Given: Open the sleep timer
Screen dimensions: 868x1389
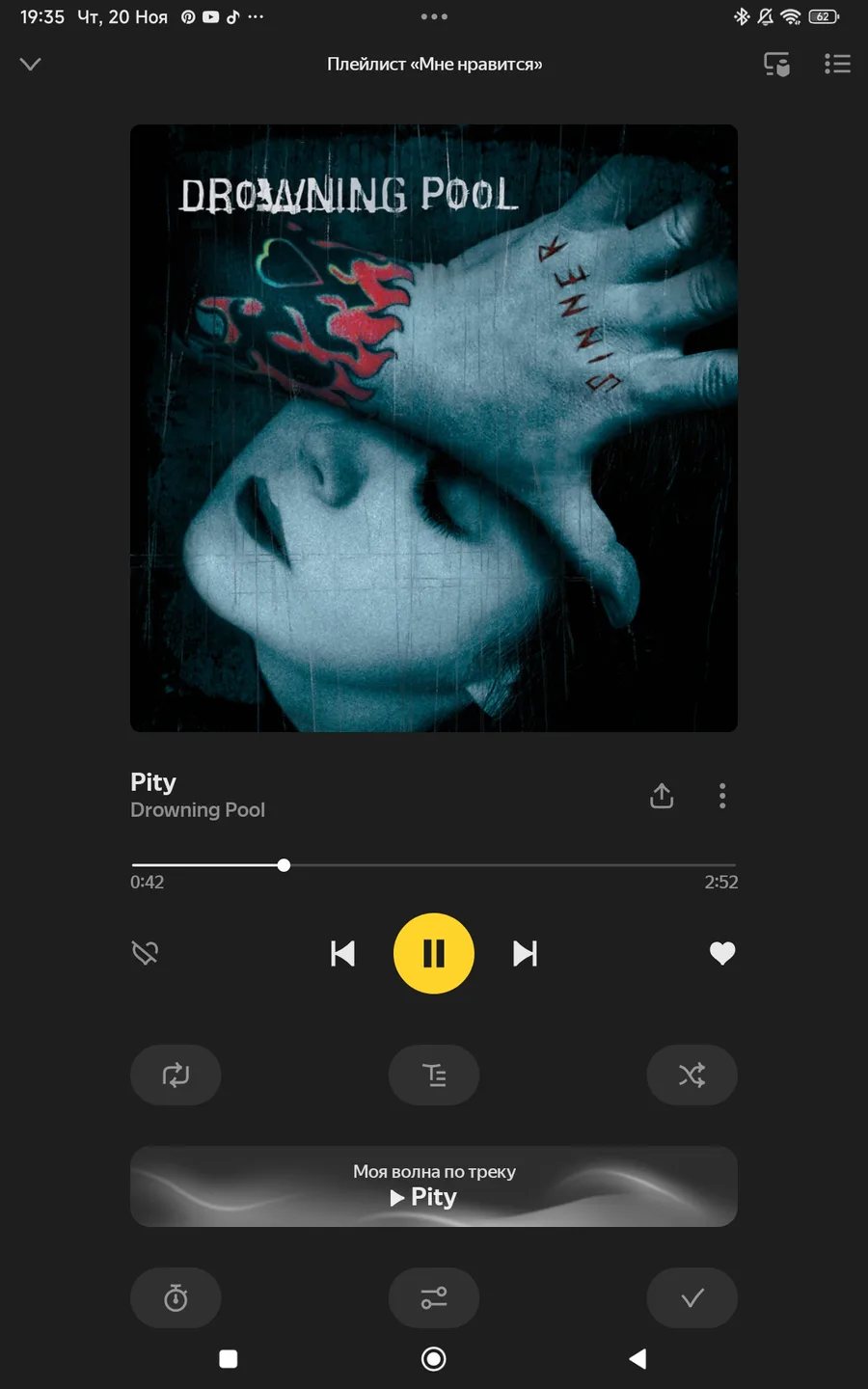Looking at the screenshot, I should (176, 1297).
